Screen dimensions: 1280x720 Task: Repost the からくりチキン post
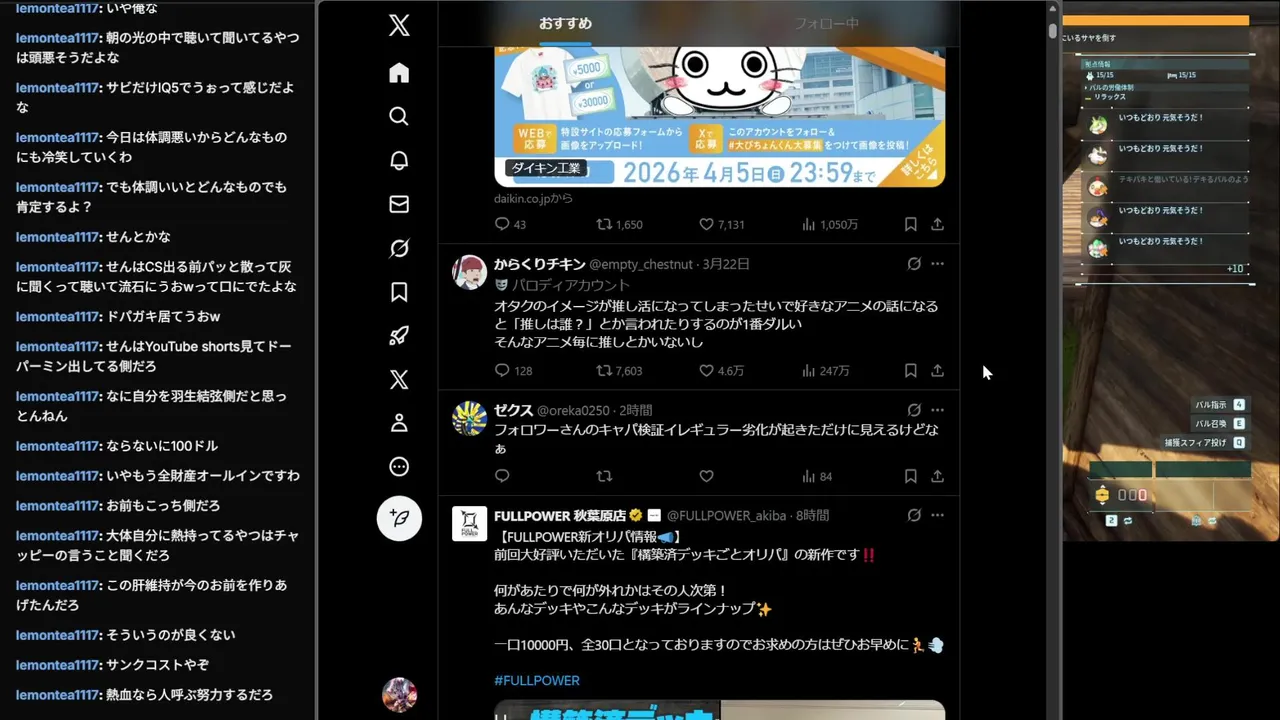tap(604, 371)
